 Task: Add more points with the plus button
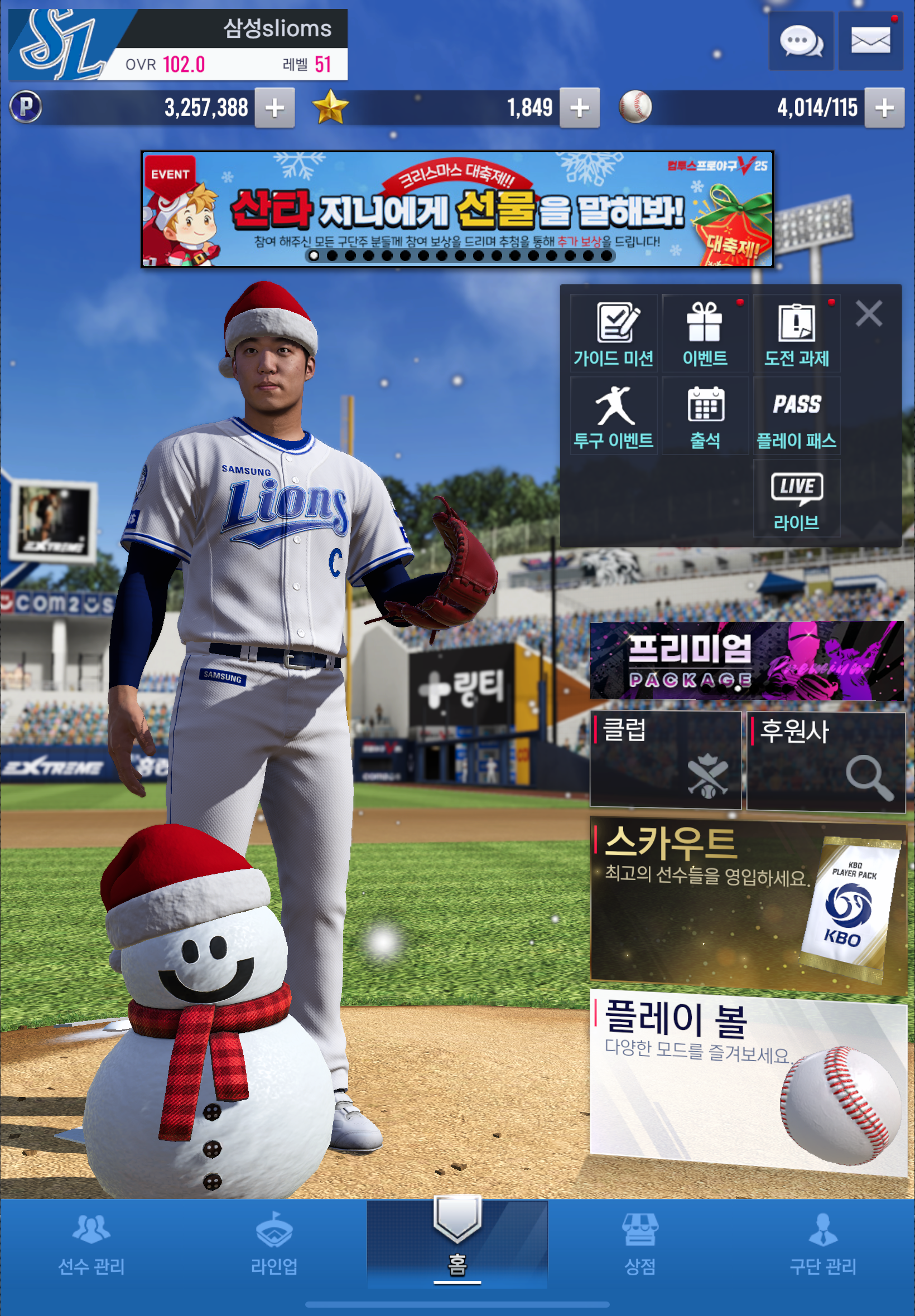pos(274,108)
